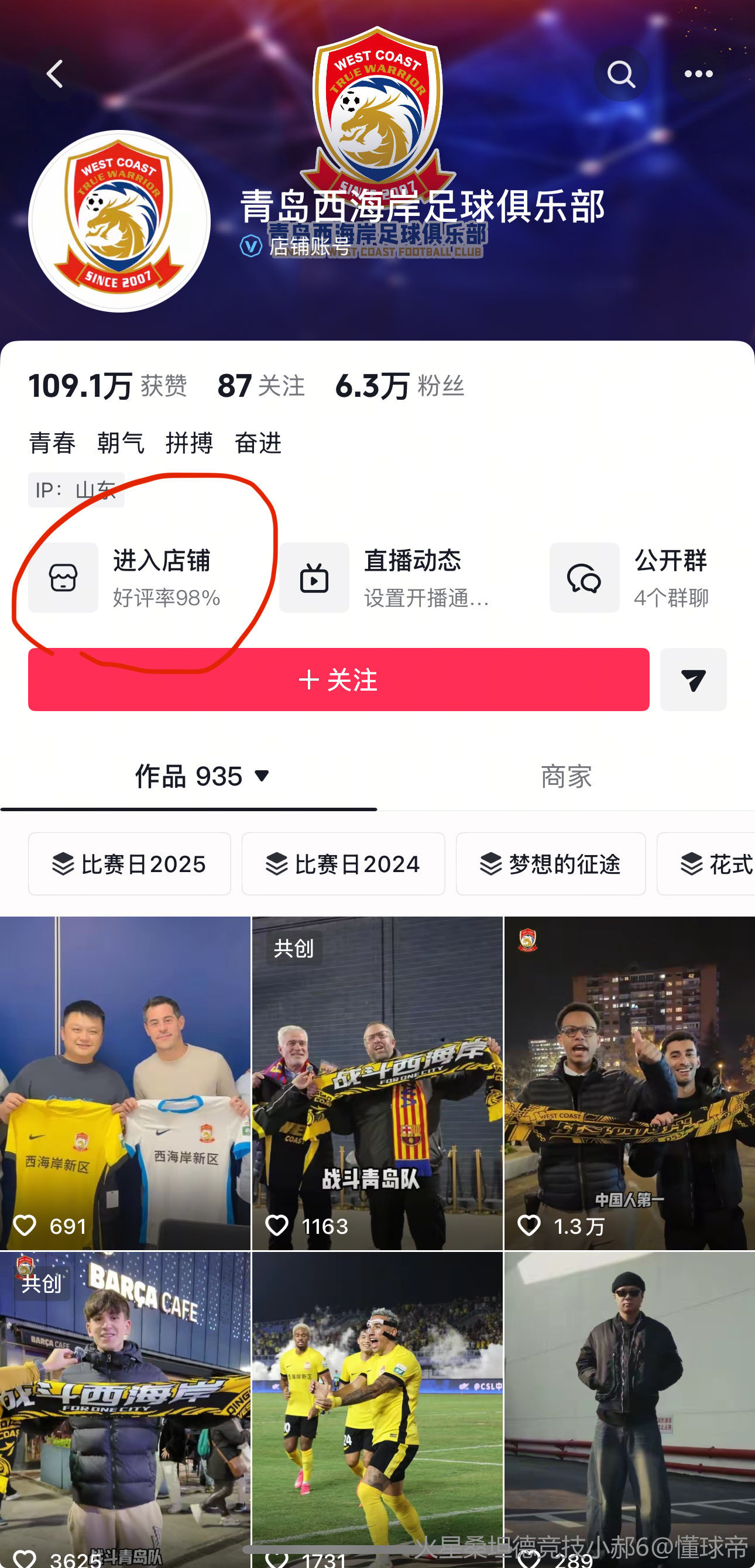Play the 战斗青岛队 video with 1163 likes

pos(377,1083)
